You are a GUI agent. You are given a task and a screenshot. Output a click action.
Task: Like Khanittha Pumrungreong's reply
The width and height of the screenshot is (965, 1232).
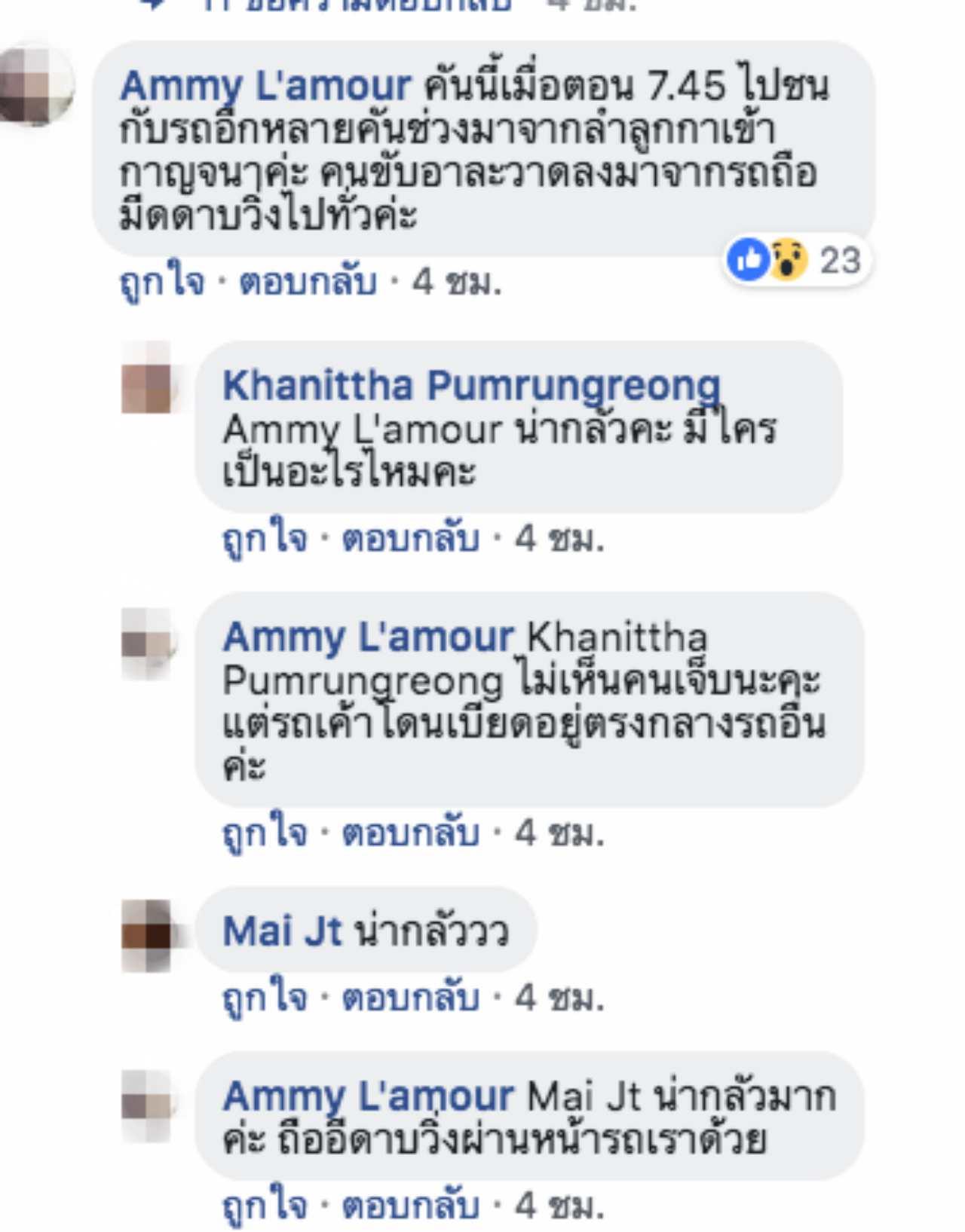pos(265,538)
